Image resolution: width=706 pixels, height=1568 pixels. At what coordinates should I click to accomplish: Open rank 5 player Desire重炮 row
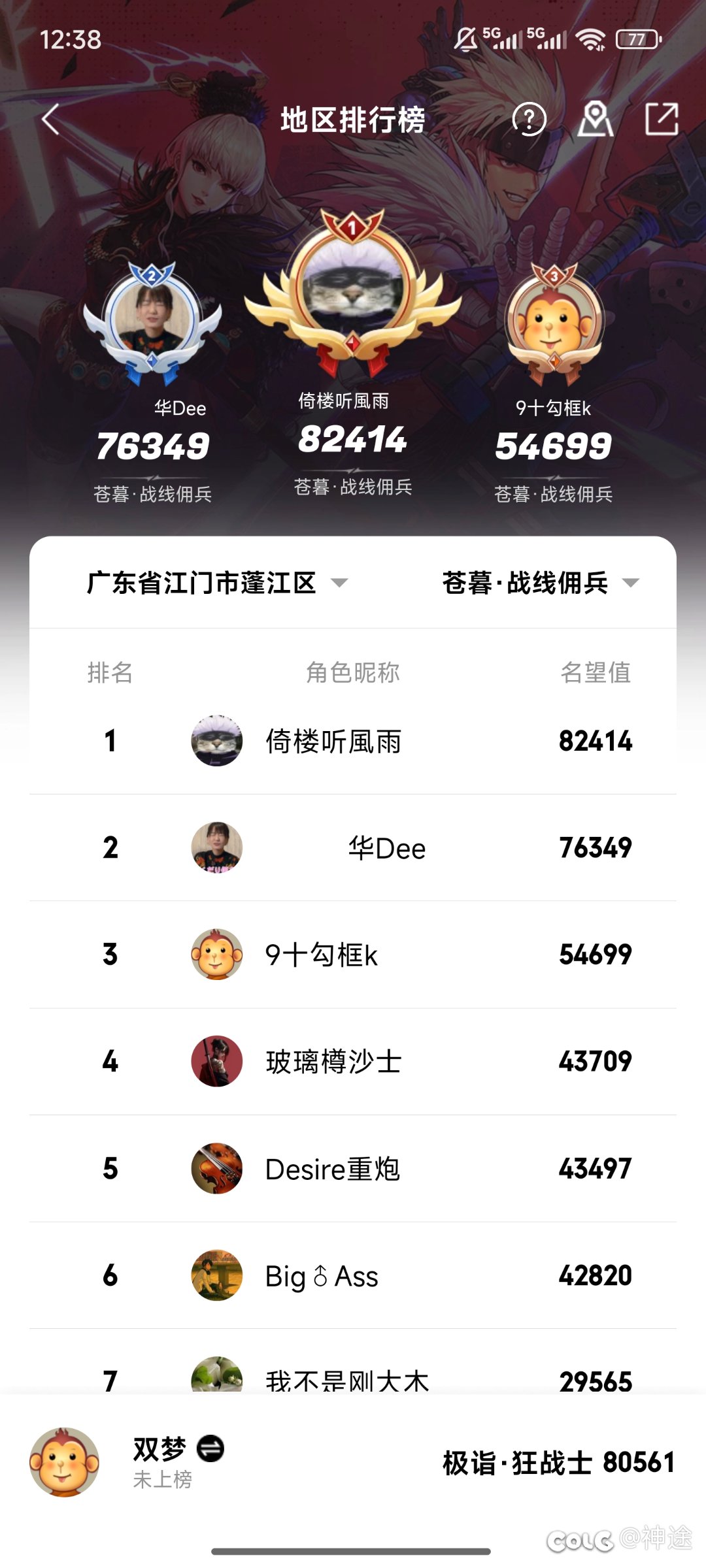353,1168
